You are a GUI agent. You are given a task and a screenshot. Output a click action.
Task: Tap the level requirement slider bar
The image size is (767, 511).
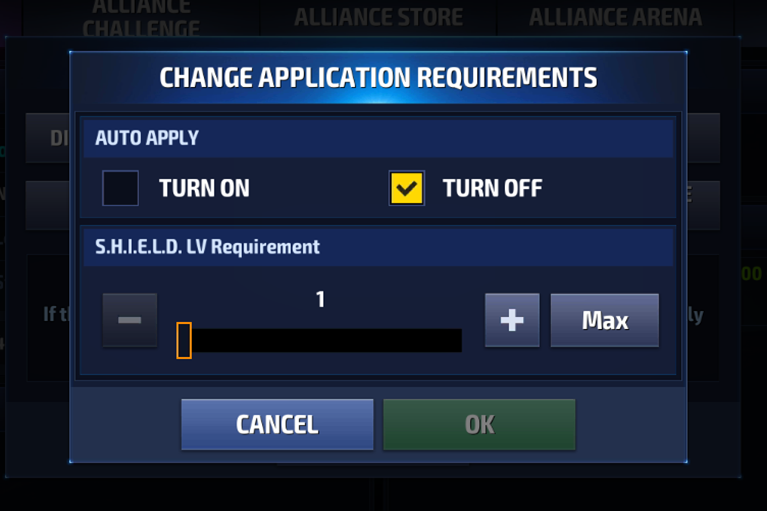tap(320, 340)
